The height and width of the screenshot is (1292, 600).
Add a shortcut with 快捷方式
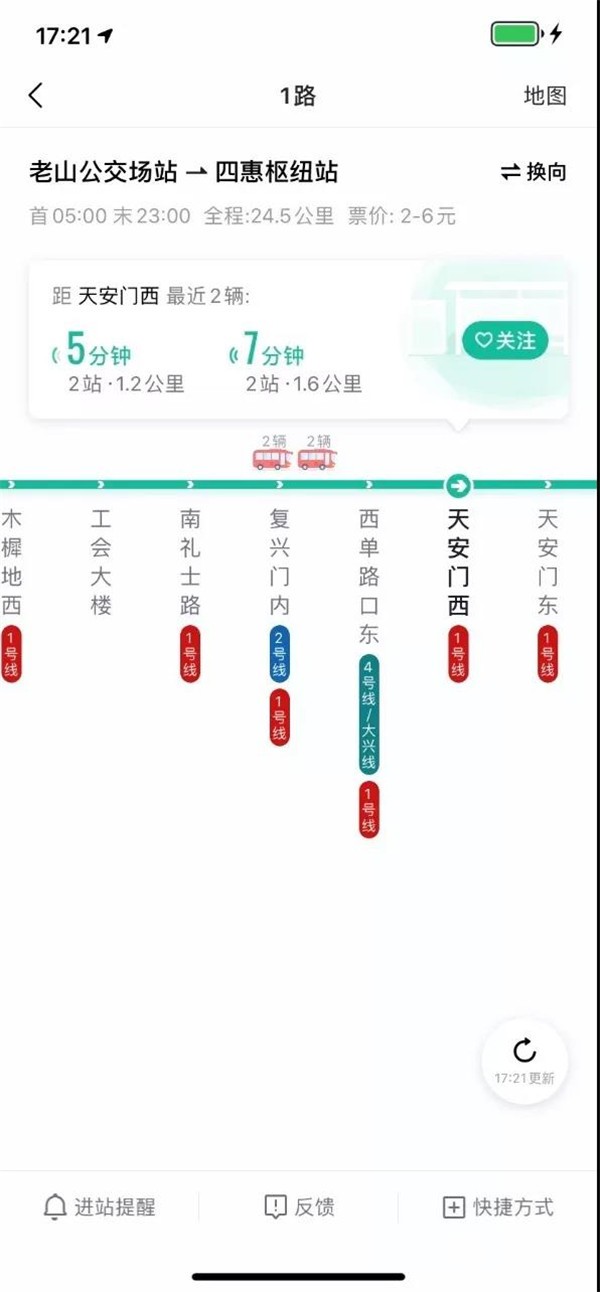click(x=498, y=1207)
